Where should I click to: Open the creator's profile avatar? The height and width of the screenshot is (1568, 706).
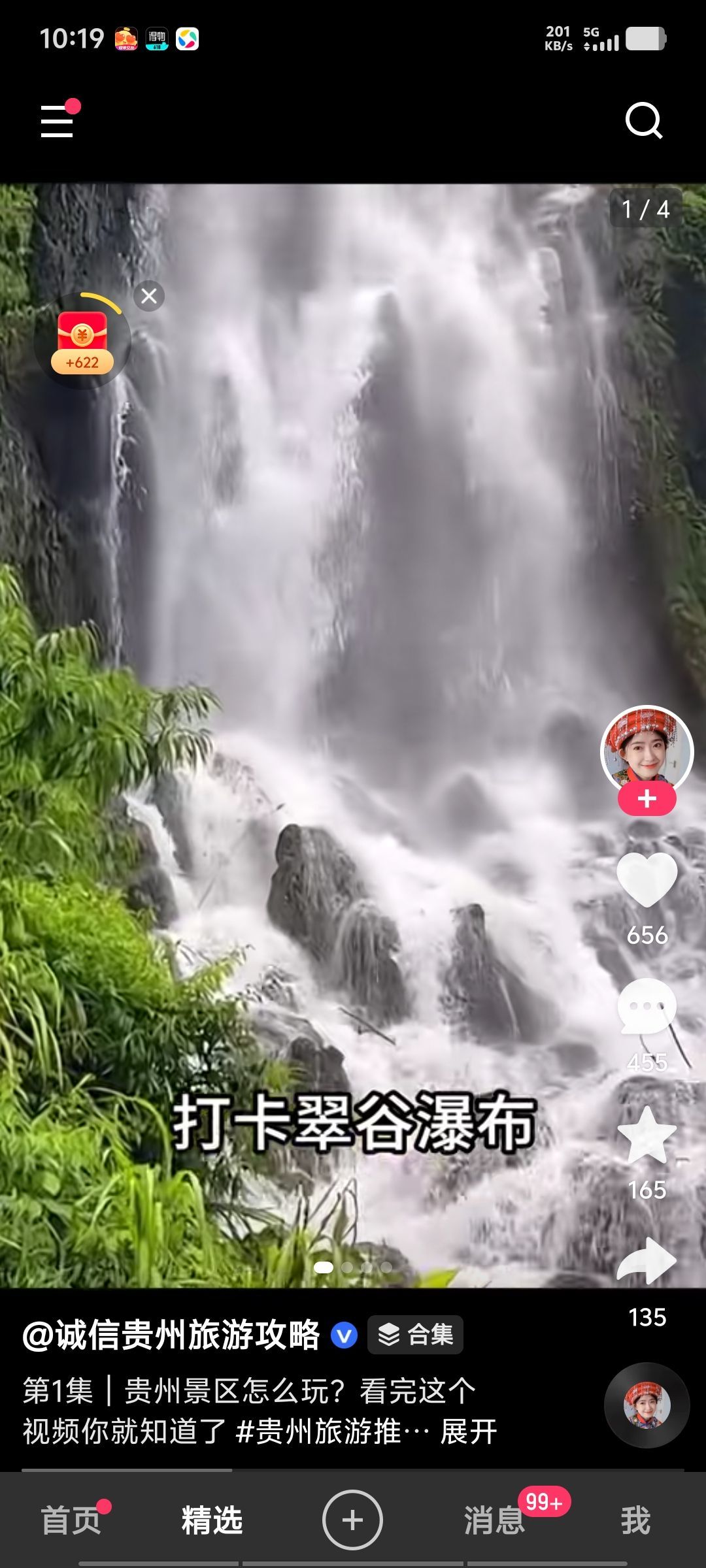point(647,749)
